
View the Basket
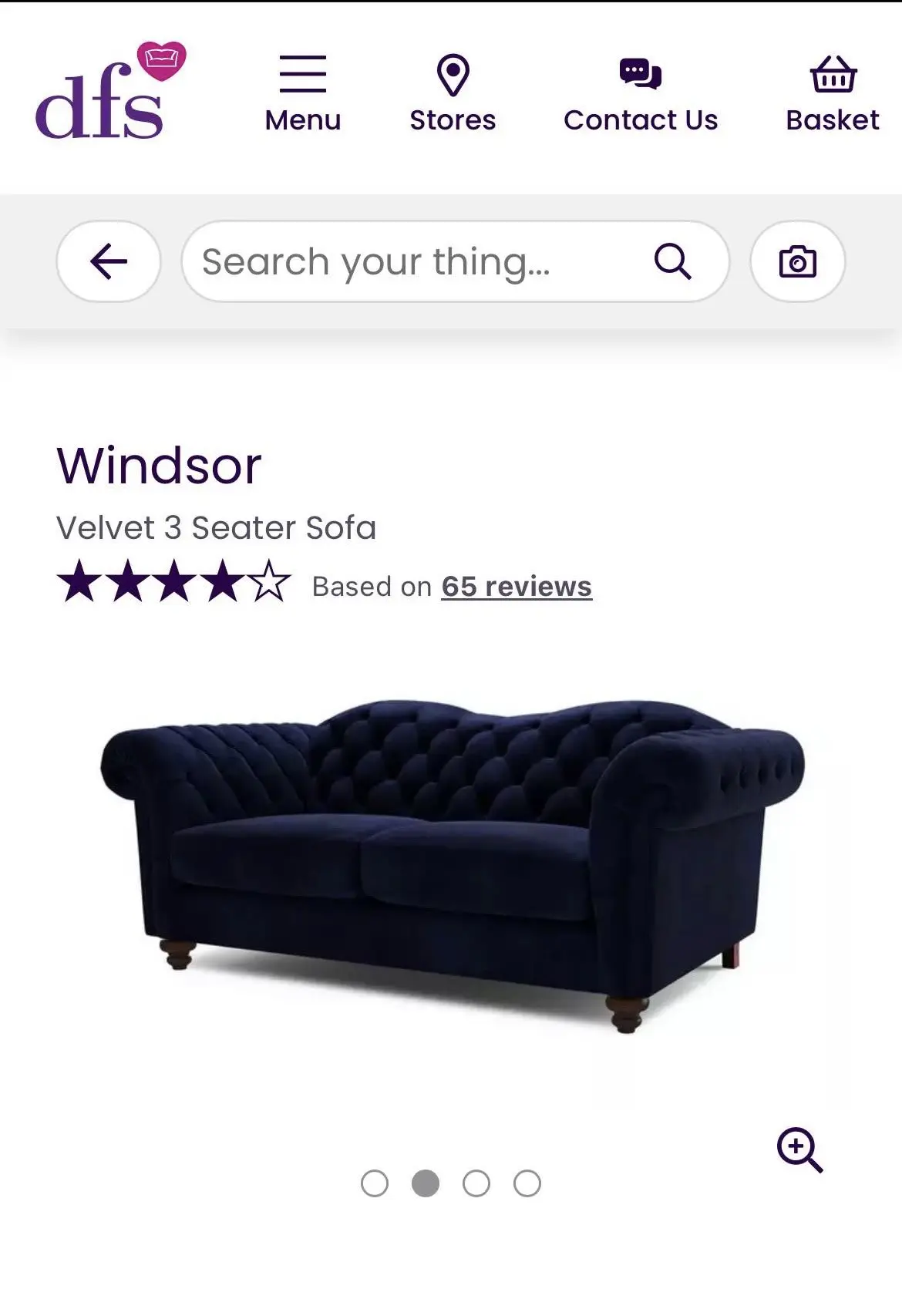point(833,93)
